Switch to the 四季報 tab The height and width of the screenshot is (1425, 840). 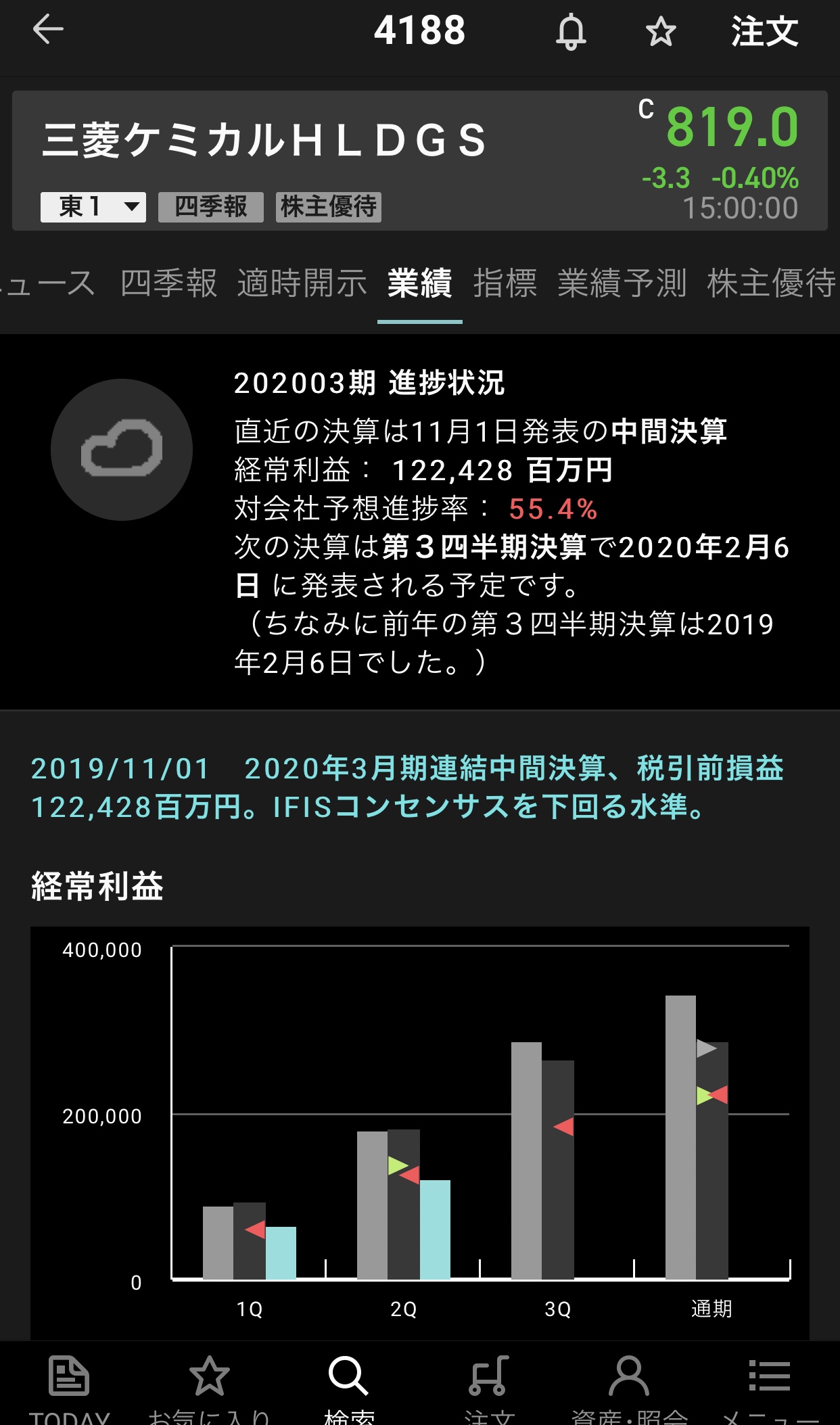click(168, 283)
